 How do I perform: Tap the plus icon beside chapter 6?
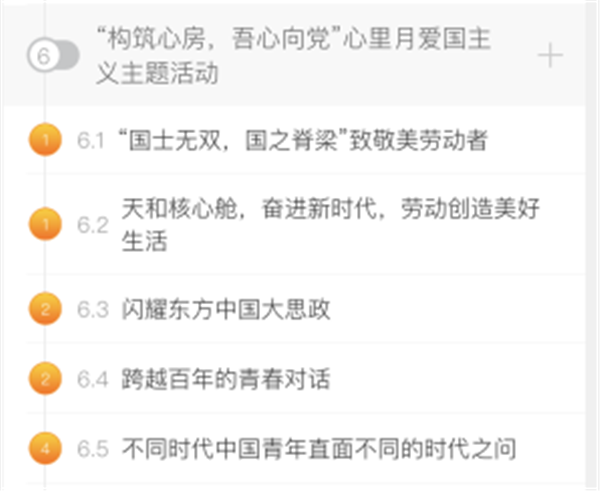coord(550,55)
